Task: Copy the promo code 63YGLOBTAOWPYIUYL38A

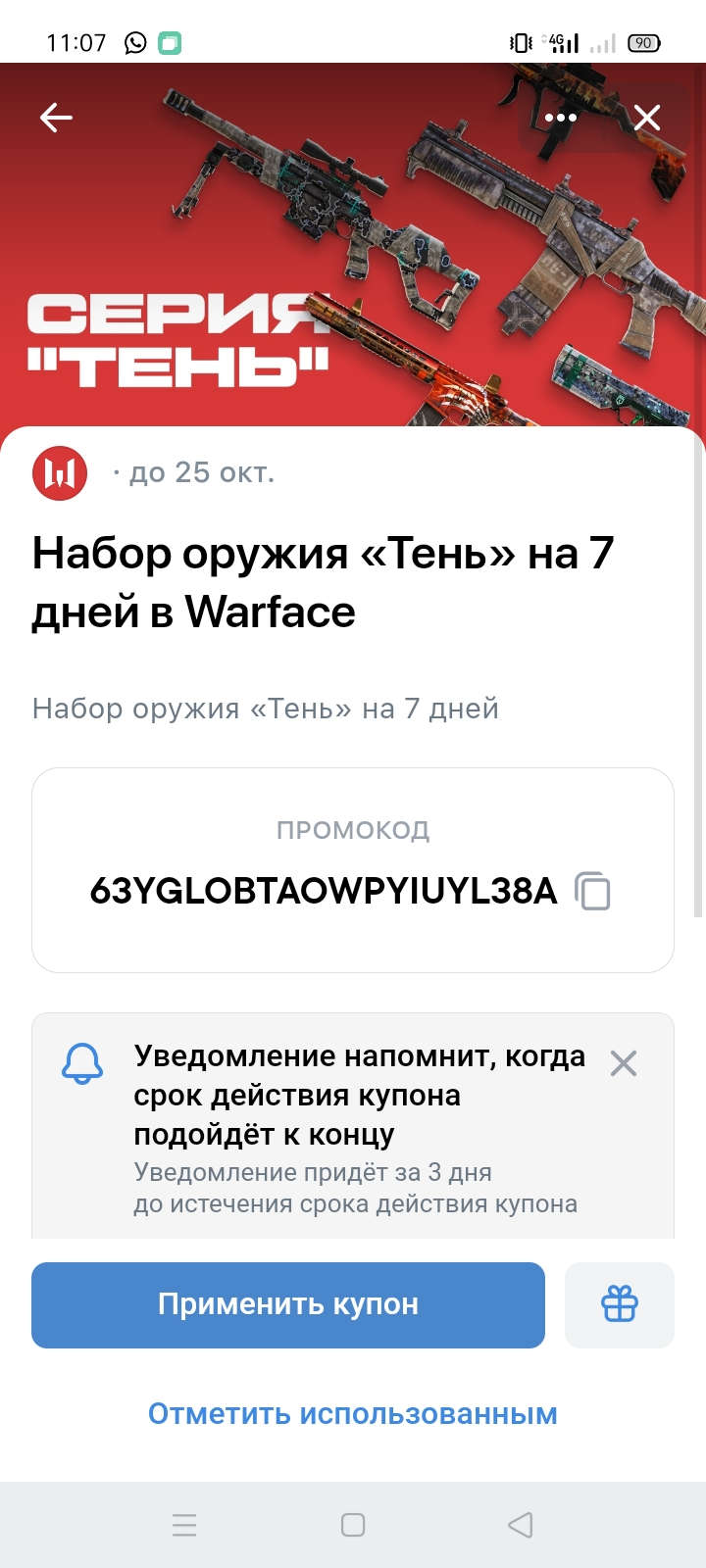Action: [592, 891]
